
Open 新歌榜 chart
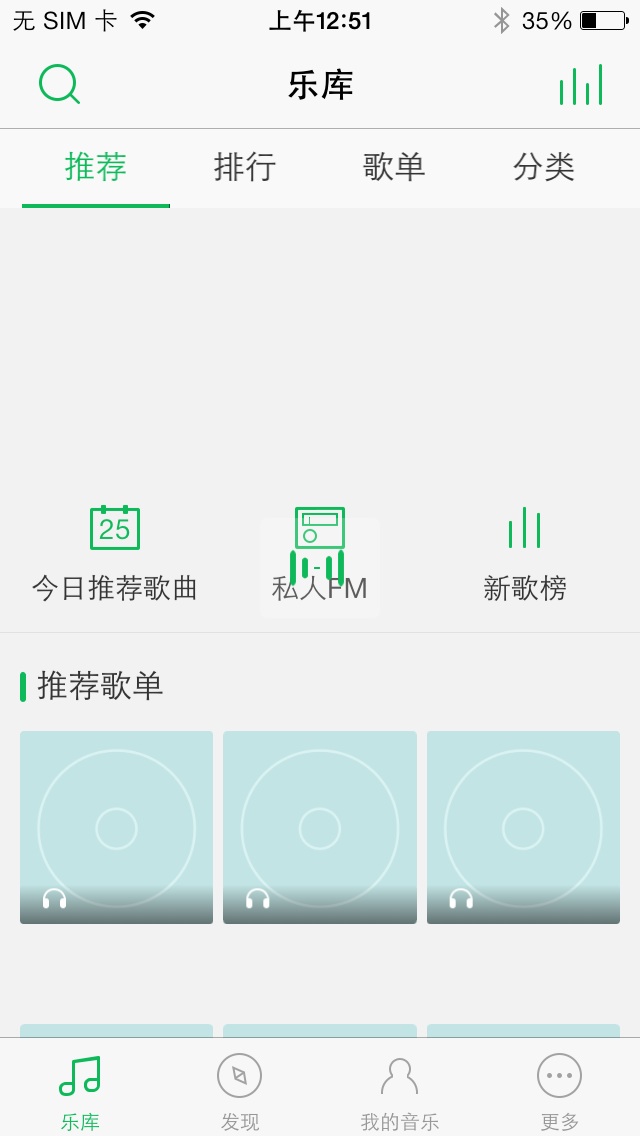pos(525,555)
